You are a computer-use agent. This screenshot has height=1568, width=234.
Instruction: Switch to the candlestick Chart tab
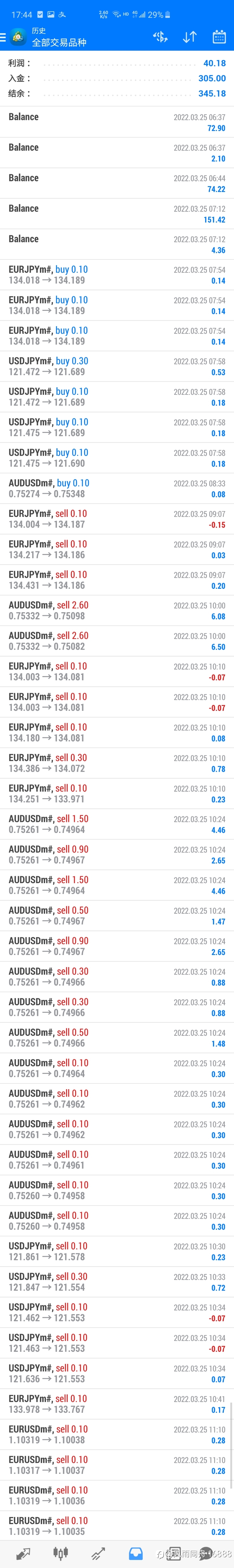[60, 1553]
